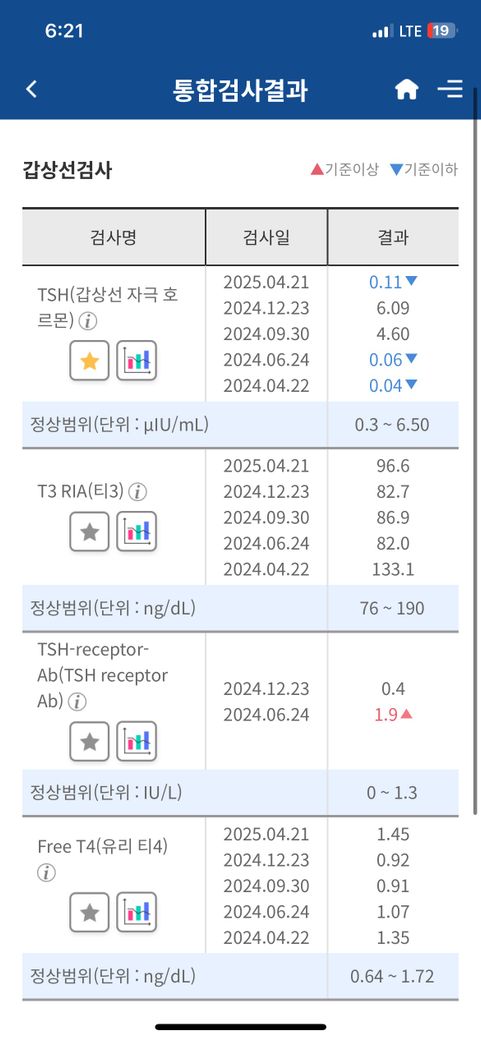Open the hamburger menu
481x1040 pixels.
450,89
